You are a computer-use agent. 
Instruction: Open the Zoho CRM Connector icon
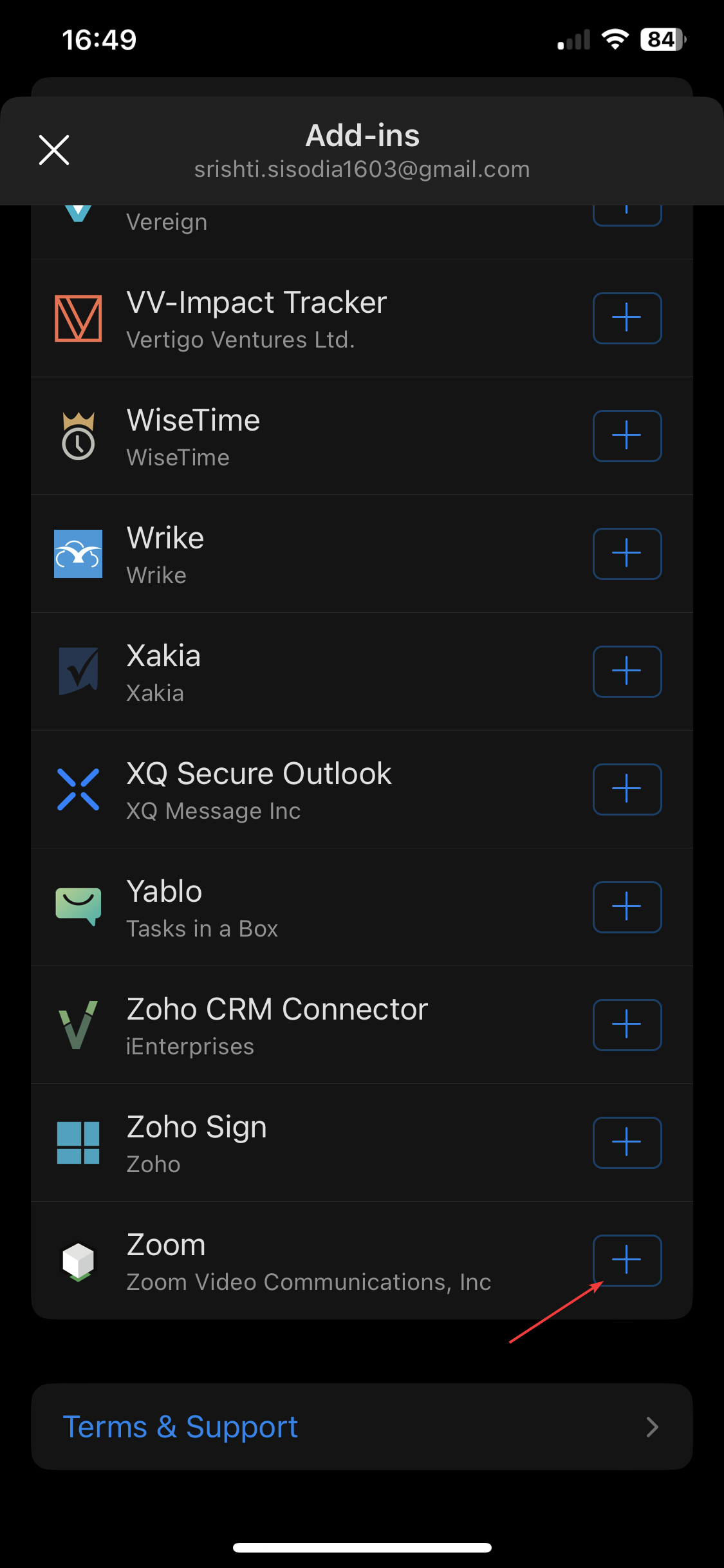coord(78,1025)
